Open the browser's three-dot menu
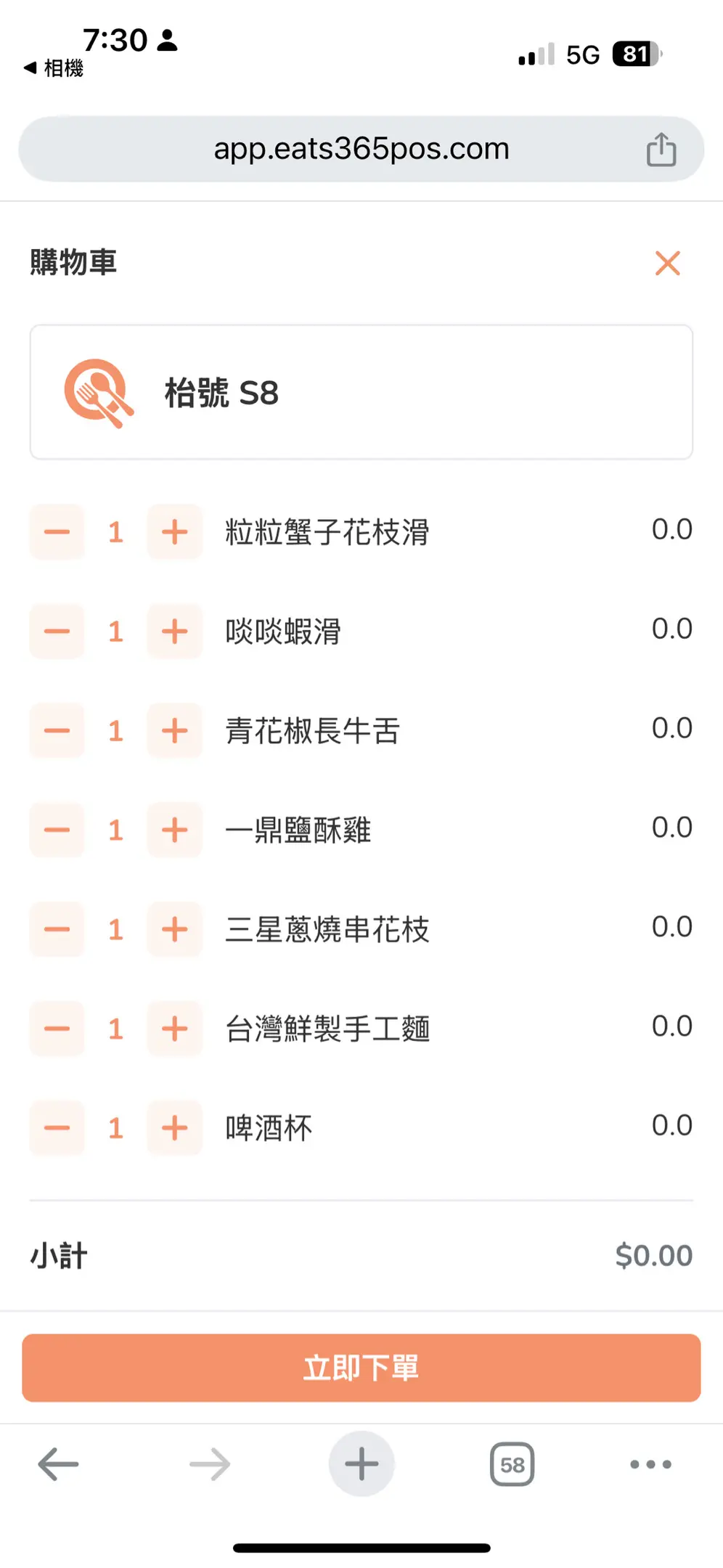The height and width of the screenshot is (1568, 723). point(650,1465)
